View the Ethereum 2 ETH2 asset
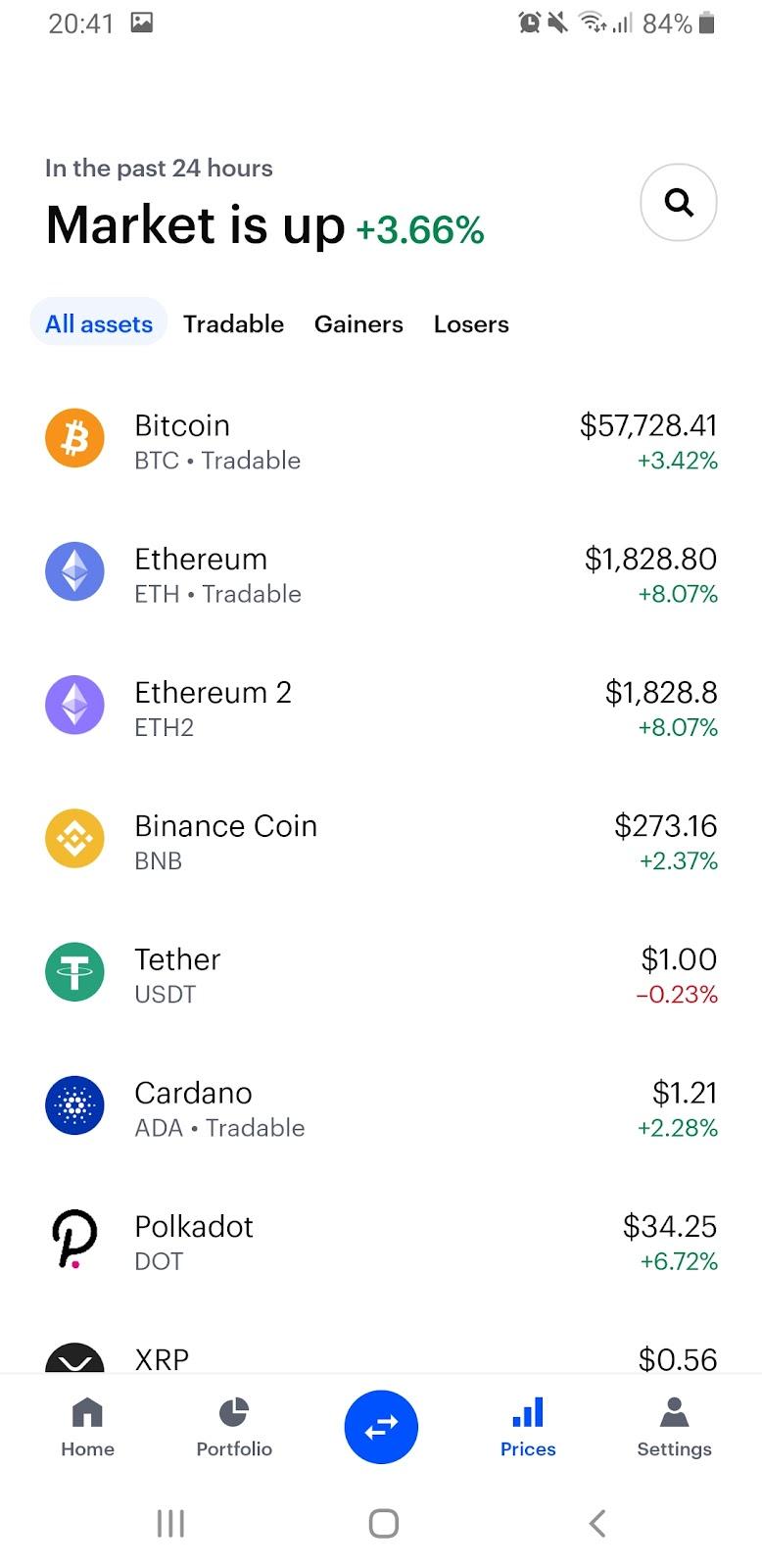 click(381, 708)
